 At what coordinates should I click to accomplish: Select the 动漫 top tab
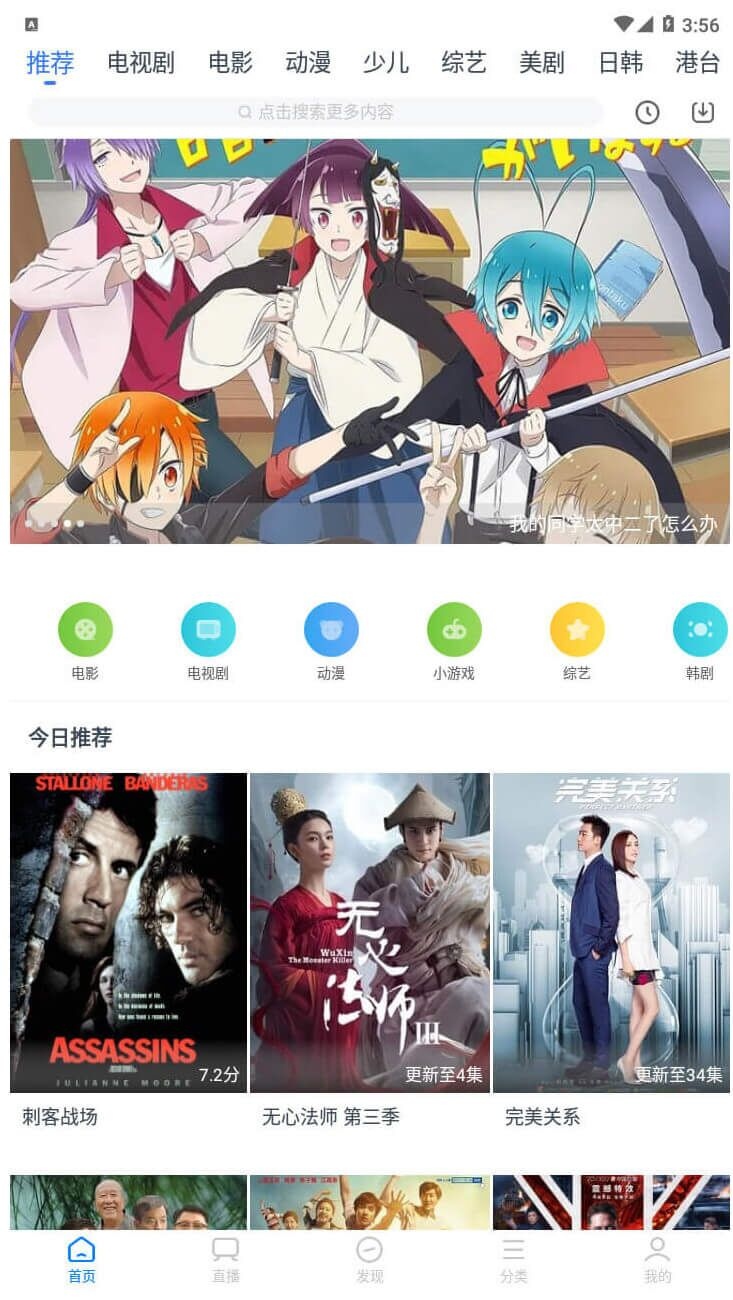point(308,63)
